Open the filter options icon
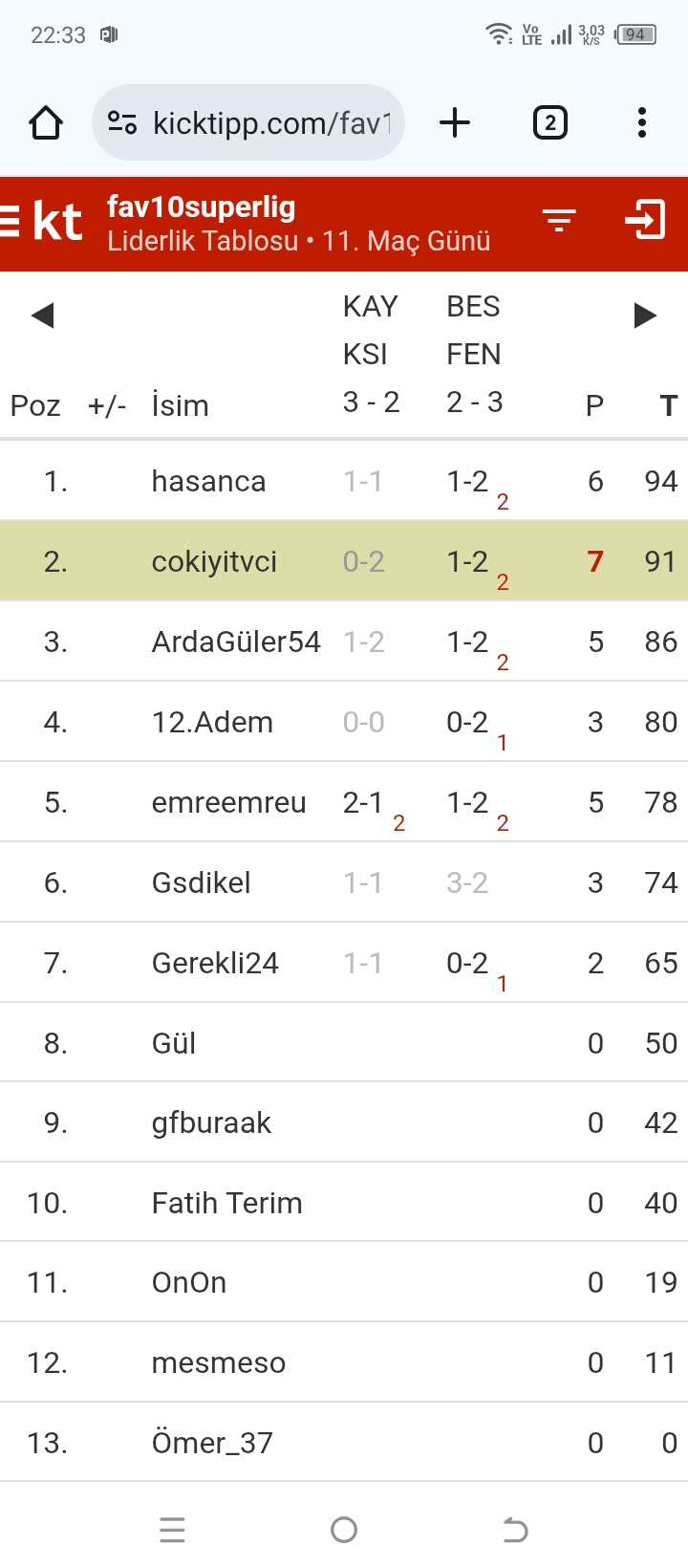Screen dimensions: 688x1568 click(559, 221)
